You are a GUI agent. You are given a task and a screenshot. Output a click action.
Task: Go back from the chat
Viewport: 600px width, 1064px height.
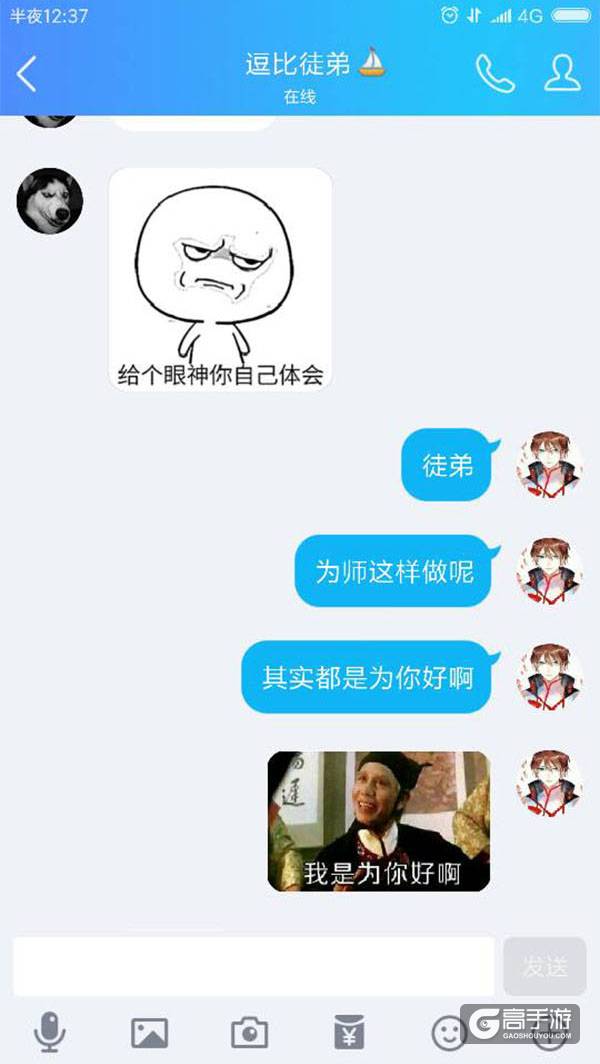coord(27,73)
